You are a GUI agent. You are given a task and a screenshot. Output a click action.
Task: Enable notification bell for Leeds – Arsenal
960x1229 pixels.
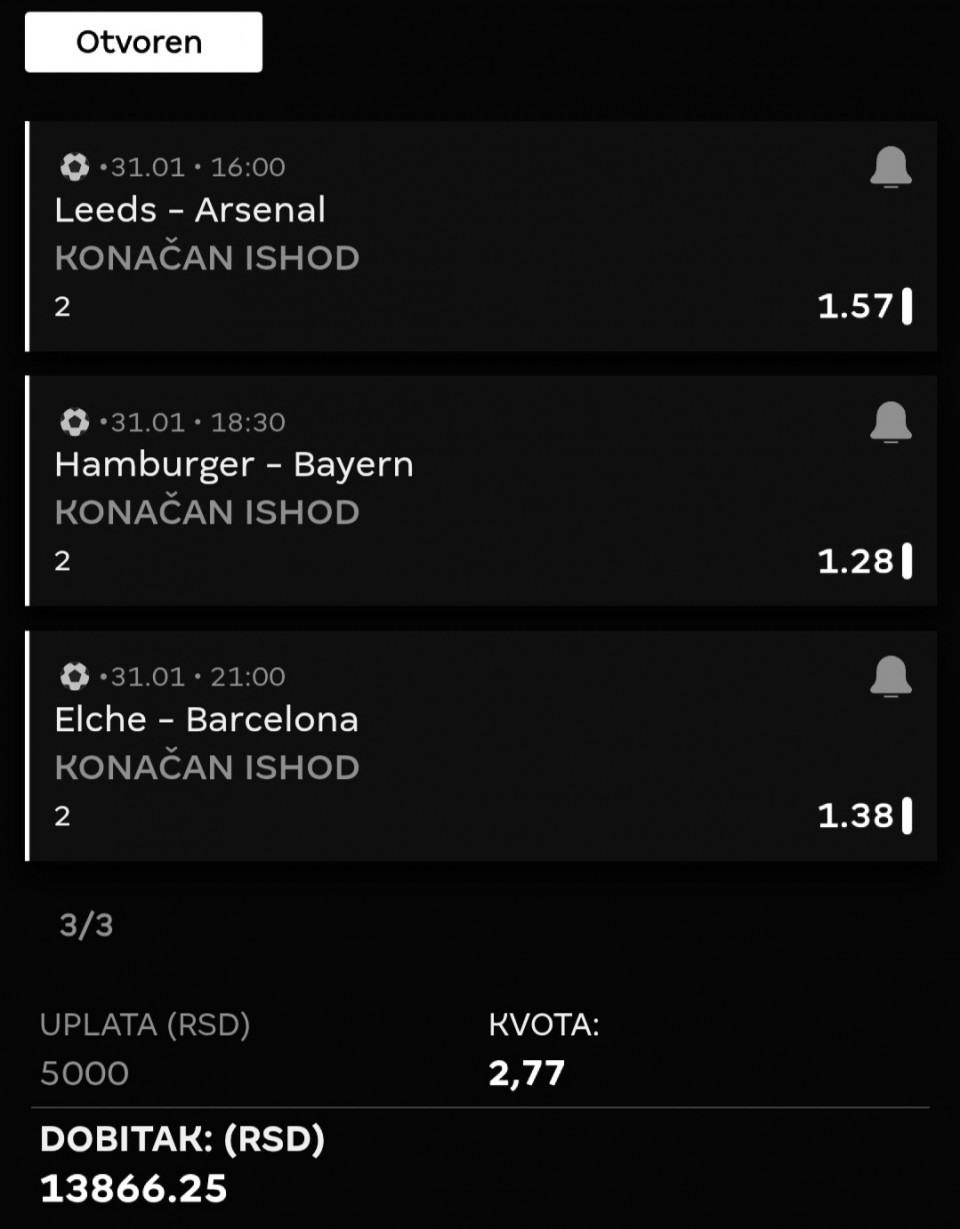click(x=890, y=167)
